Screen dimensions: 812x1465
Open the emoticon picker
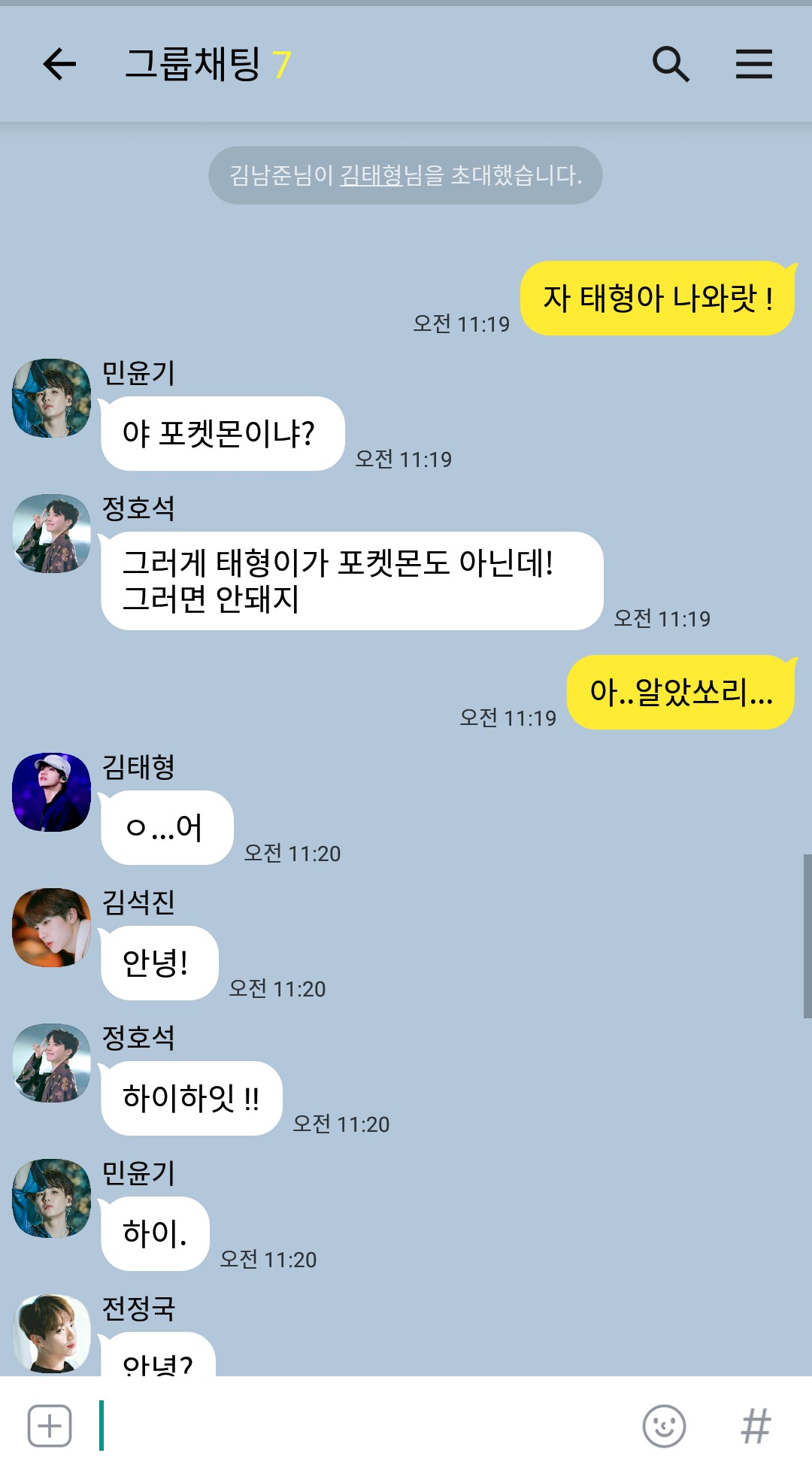point(664,1425)
